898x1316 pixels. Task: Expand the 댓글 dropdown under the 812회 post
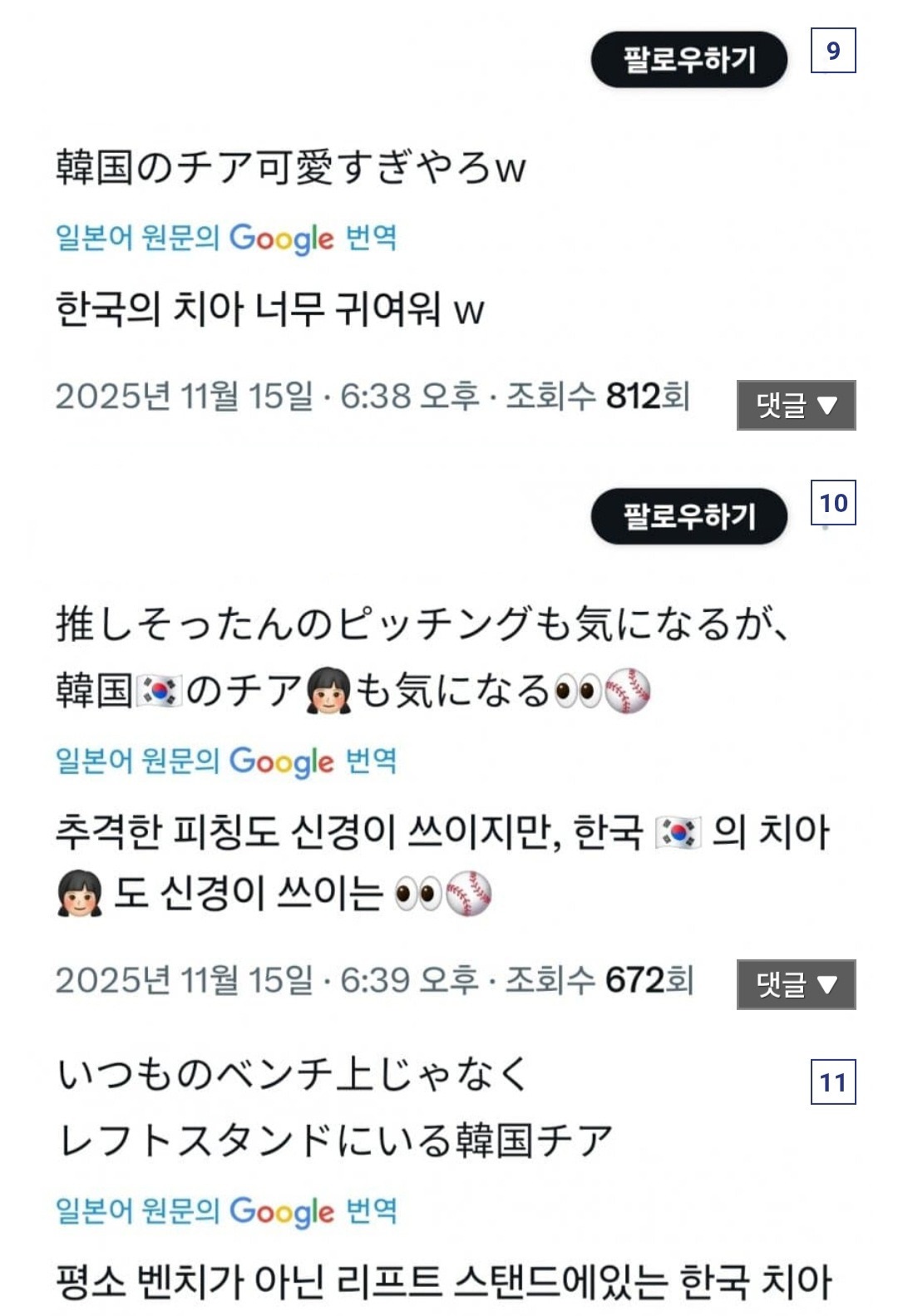tap(796, 405)
